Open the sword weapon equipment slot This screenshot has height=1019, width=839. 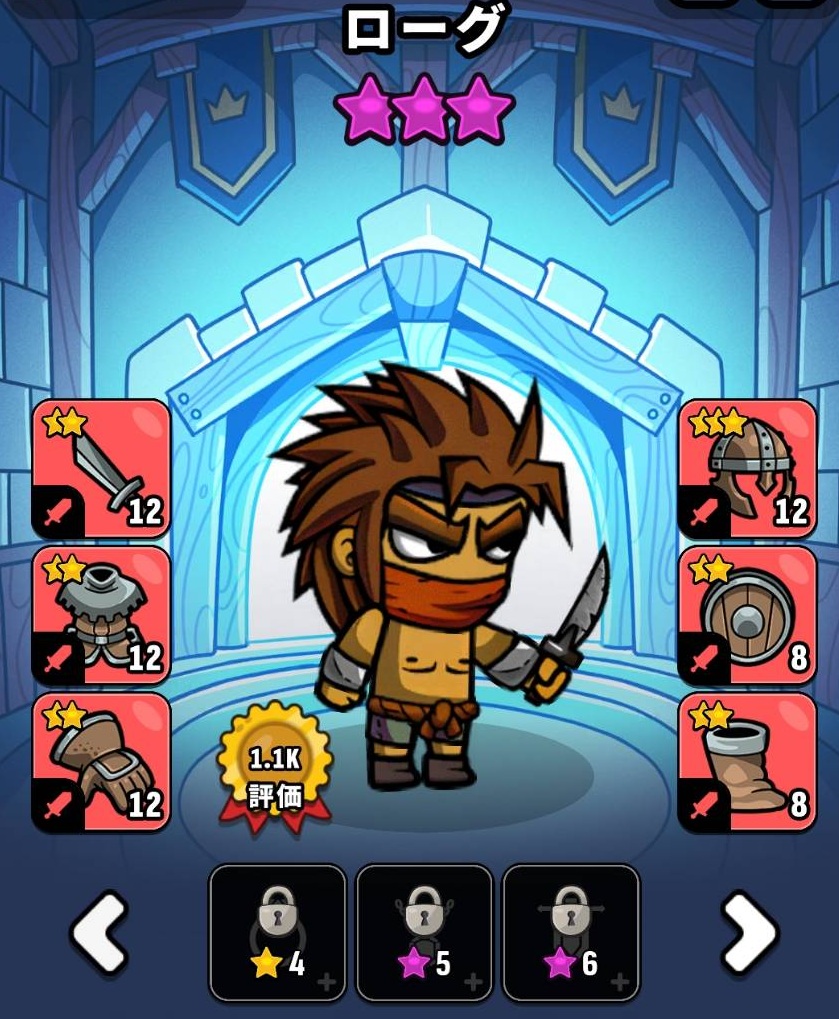point(101,468)
